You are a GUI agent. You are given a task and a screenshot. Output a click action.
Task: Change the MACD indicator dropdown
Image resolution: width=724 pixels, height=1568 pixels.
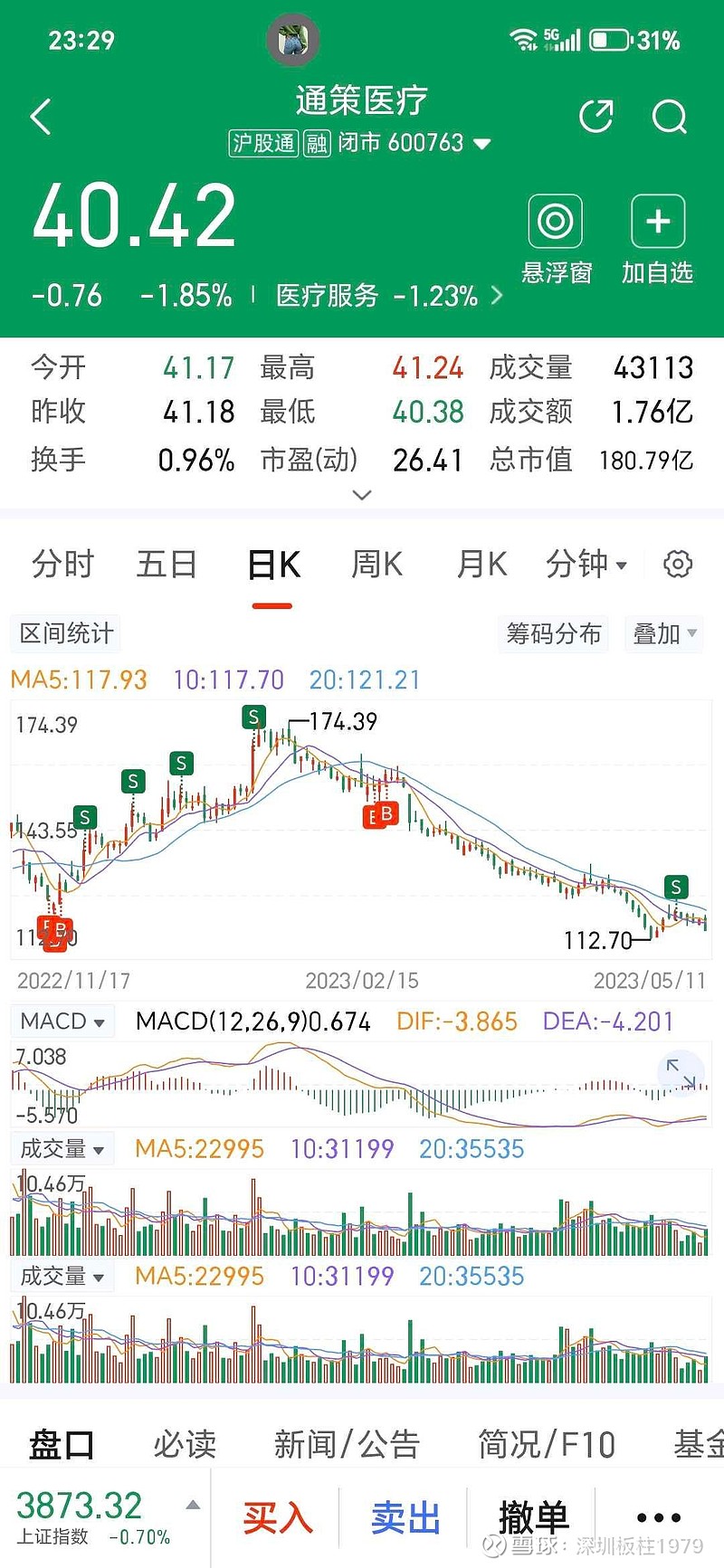[62, 1022]
